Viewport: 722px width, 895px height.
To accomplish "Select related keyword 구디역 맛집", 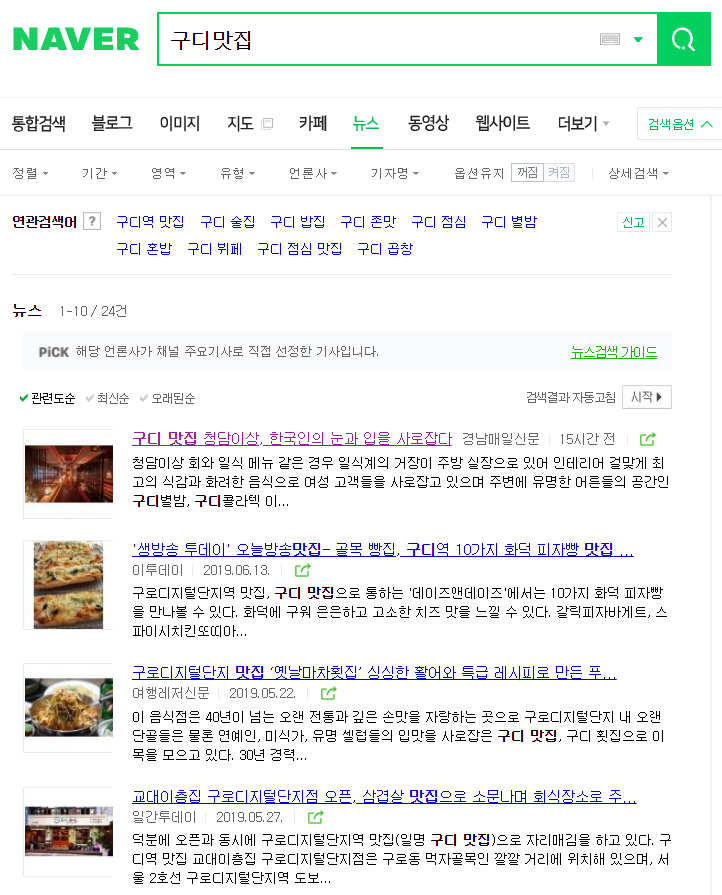I will [x=150, y=222].
